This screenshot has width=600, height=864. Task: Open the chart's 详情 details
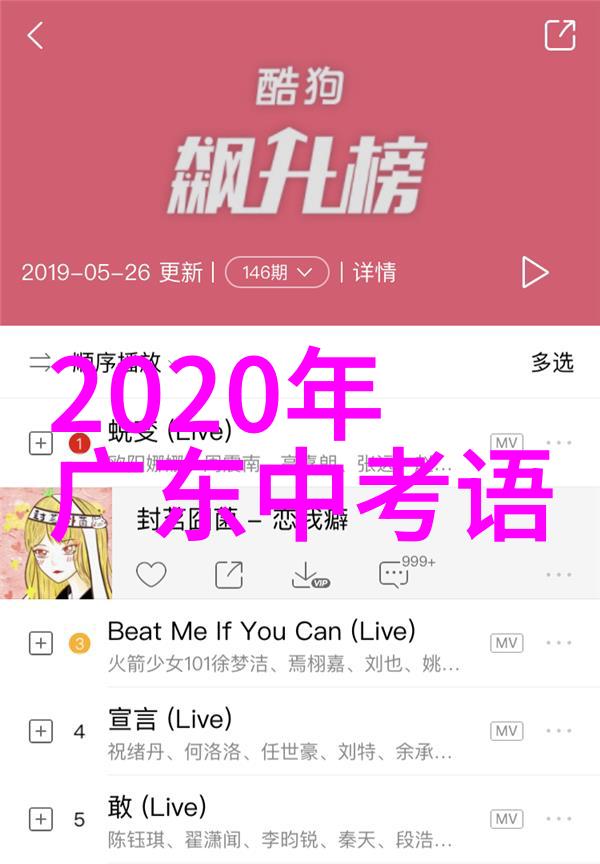pos(374,271)
